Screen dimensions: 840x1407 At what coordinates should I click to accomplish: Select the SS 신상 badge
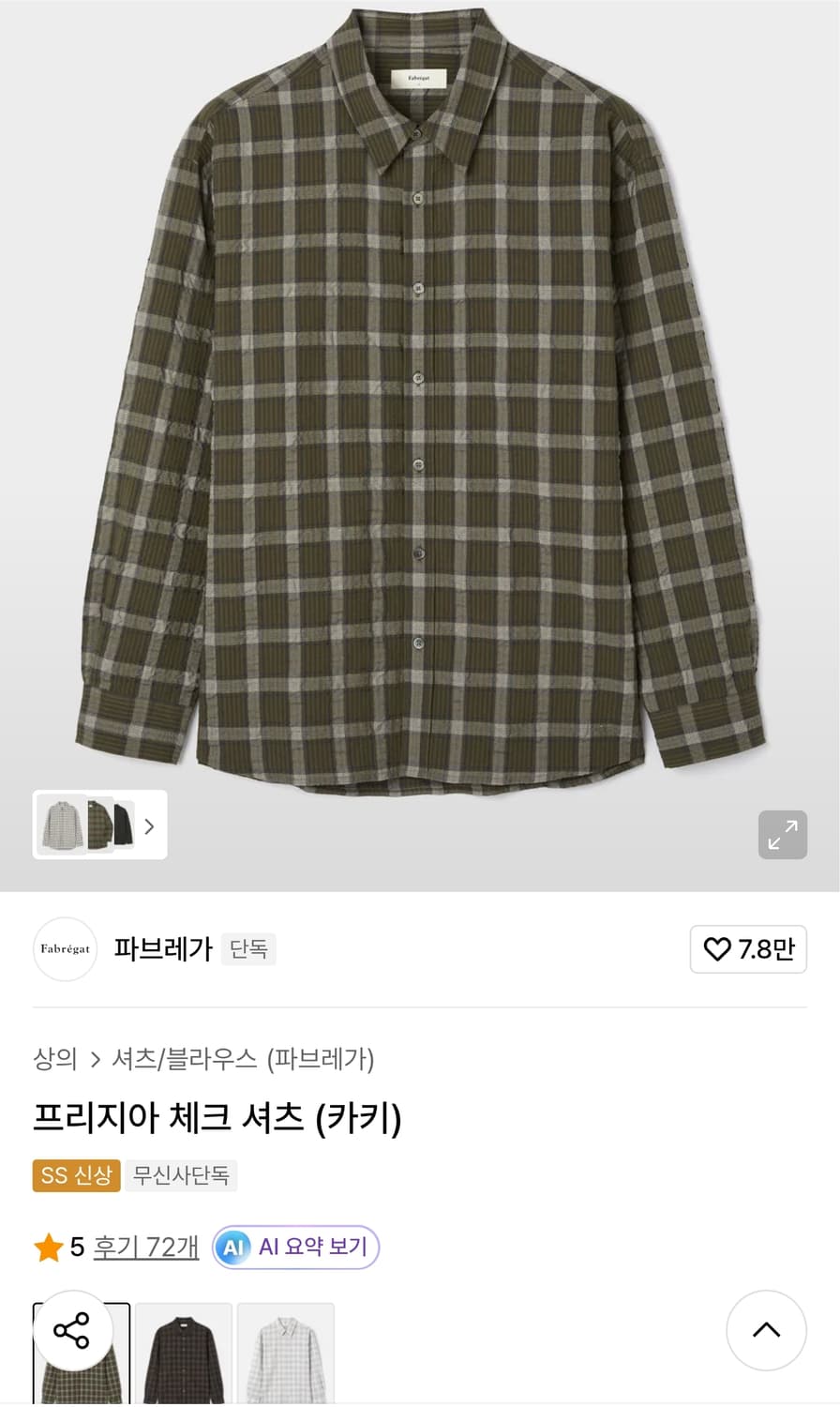point(76,1175)
